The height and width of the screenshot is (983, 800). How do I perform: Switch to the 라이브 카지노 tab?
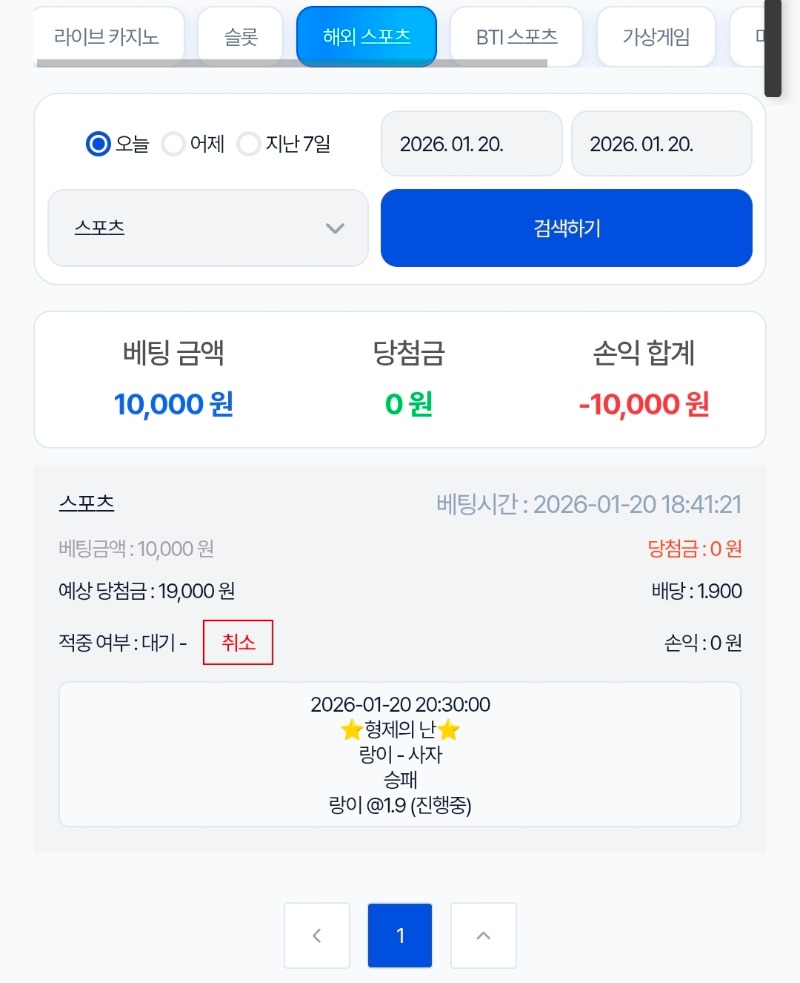pyautogui.click(x=110, y=37)
